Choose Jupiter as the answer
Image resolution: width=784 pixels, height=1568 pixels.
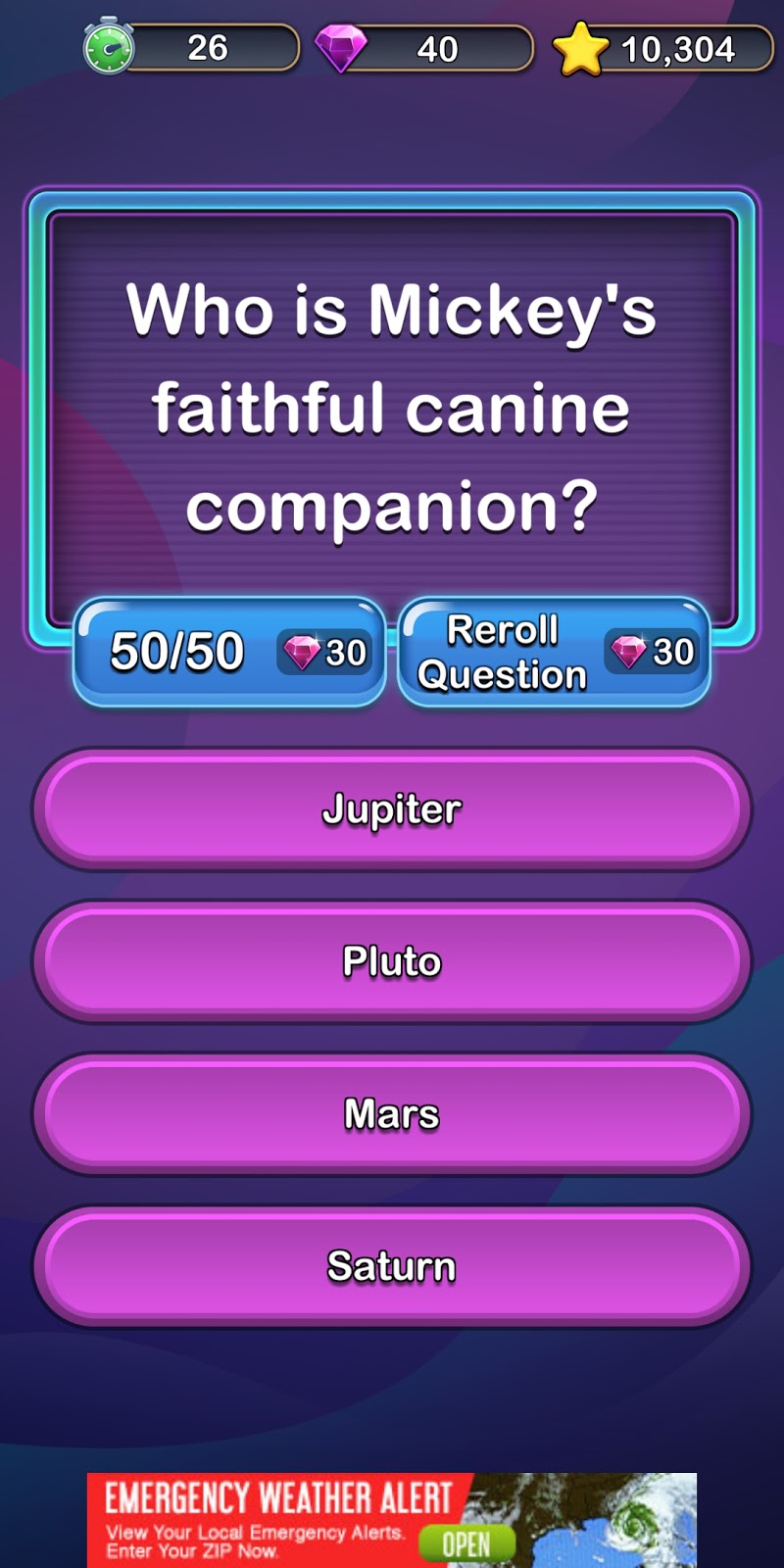[392, 809]
